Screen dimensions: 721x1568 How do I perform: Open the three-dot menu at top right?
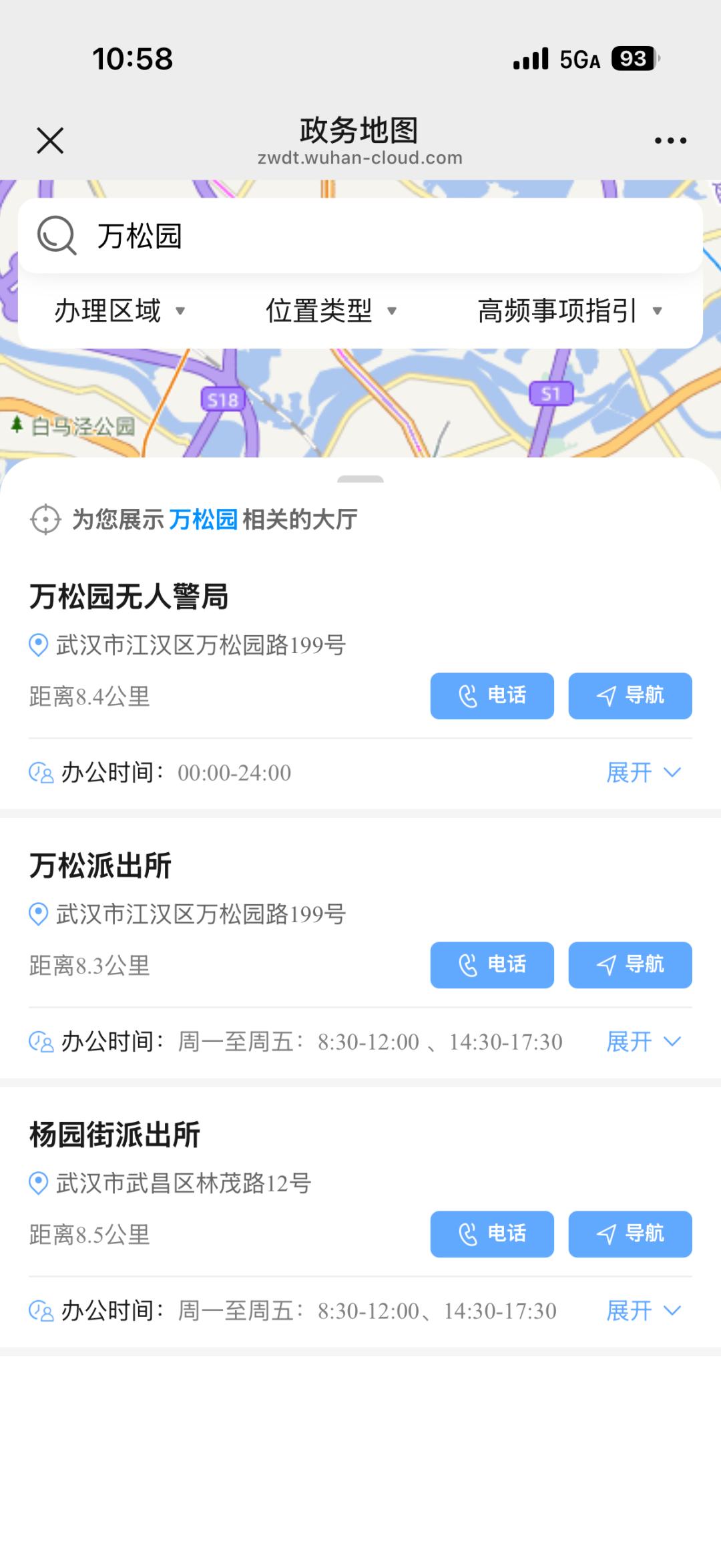(670, 140)
